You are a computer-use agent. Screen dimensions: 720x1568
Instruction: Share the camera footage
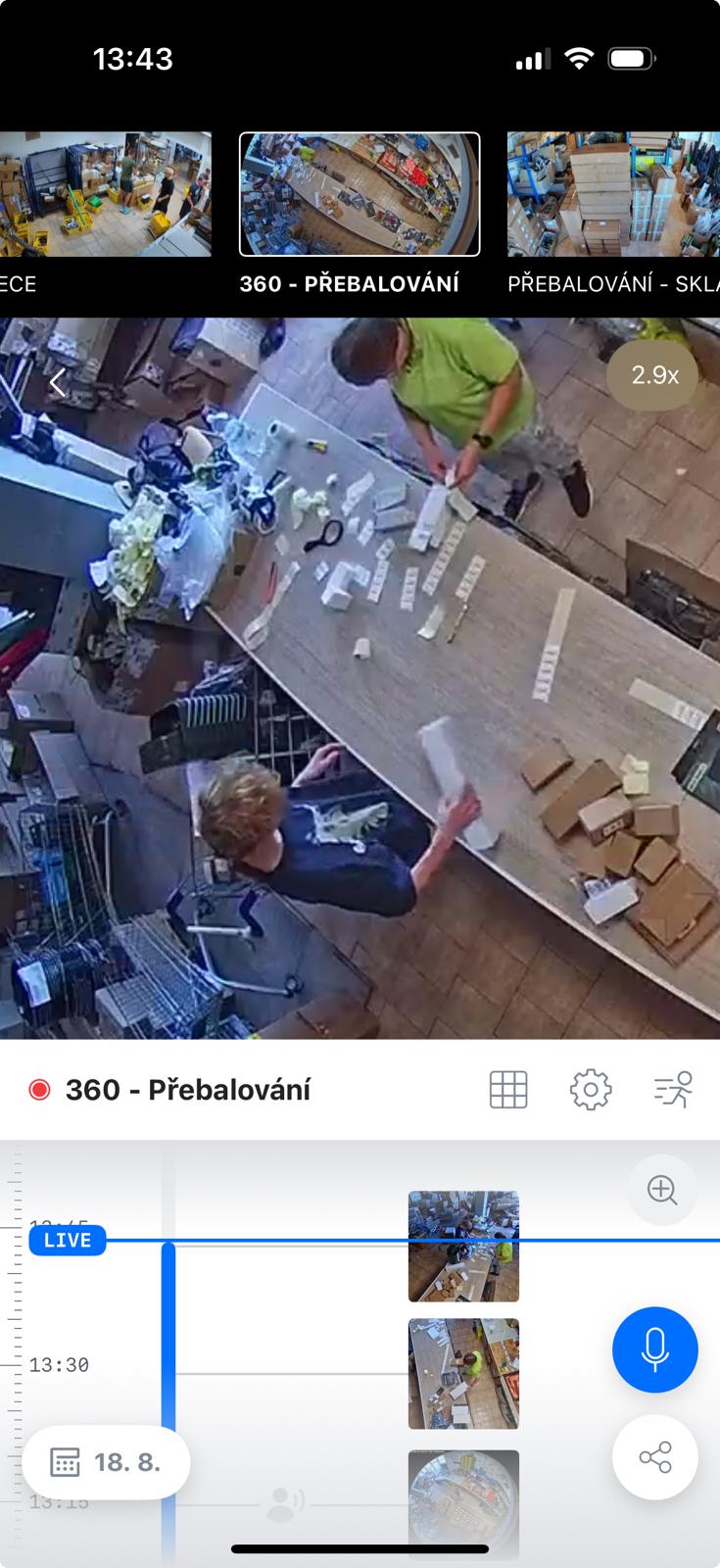654,1457
